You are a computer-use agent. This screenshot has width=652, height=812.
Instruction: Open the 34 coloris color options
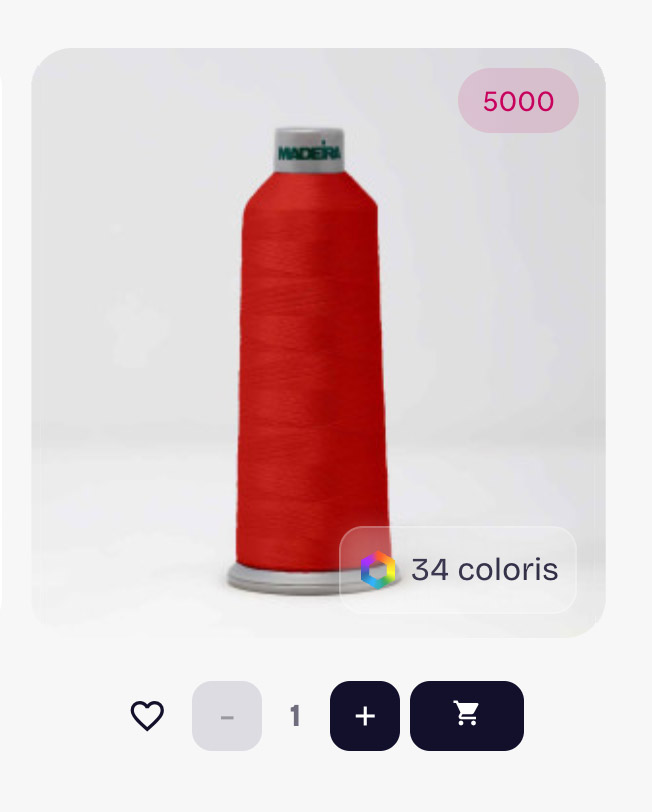click(x=458, y=570)
